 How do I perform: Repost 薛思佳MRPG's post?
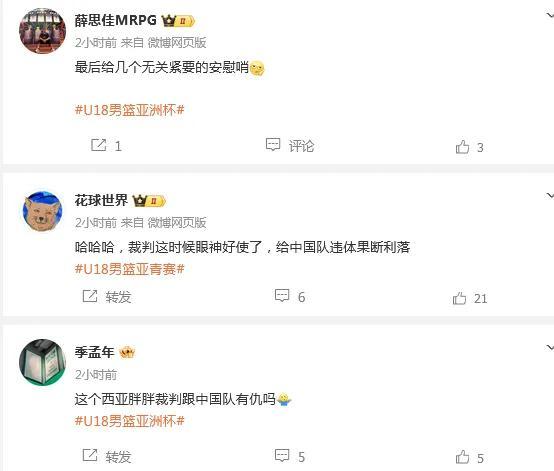coord(106,146)
